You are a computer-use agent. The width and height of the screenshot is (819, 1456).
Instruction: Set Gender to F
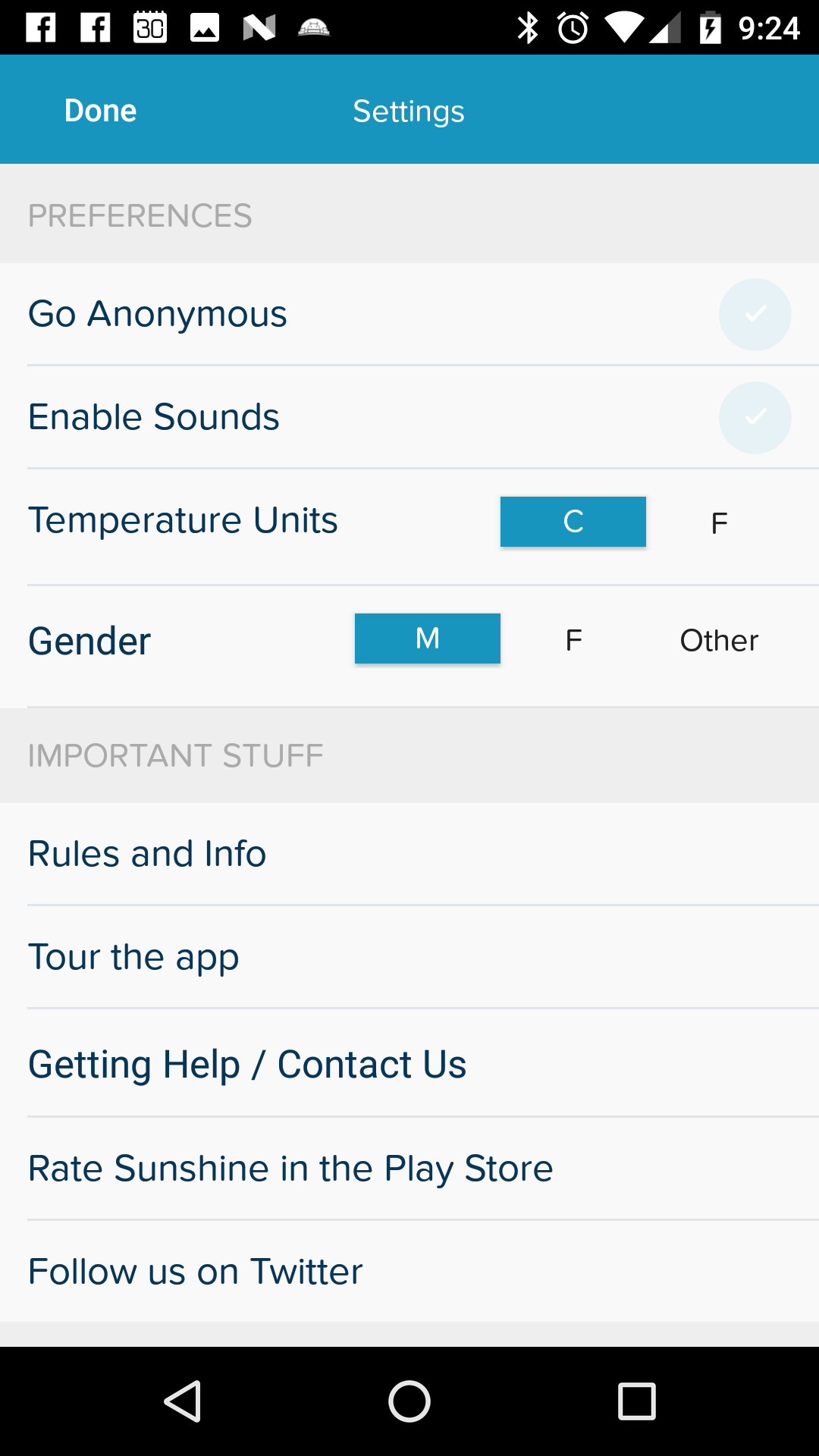coord(573,640)
